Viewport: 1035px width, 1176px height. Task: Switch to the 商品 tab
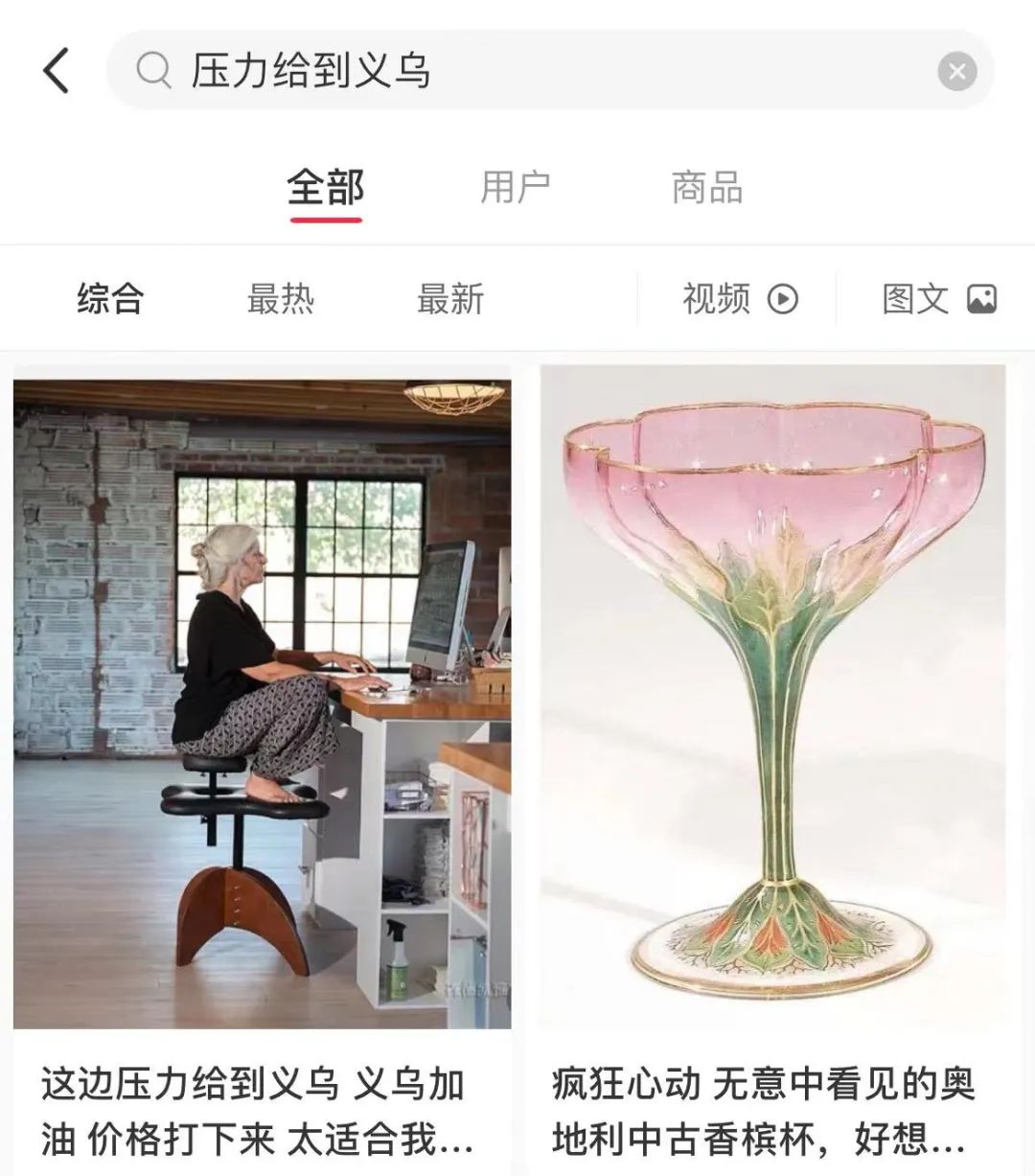tap(707, 188)
